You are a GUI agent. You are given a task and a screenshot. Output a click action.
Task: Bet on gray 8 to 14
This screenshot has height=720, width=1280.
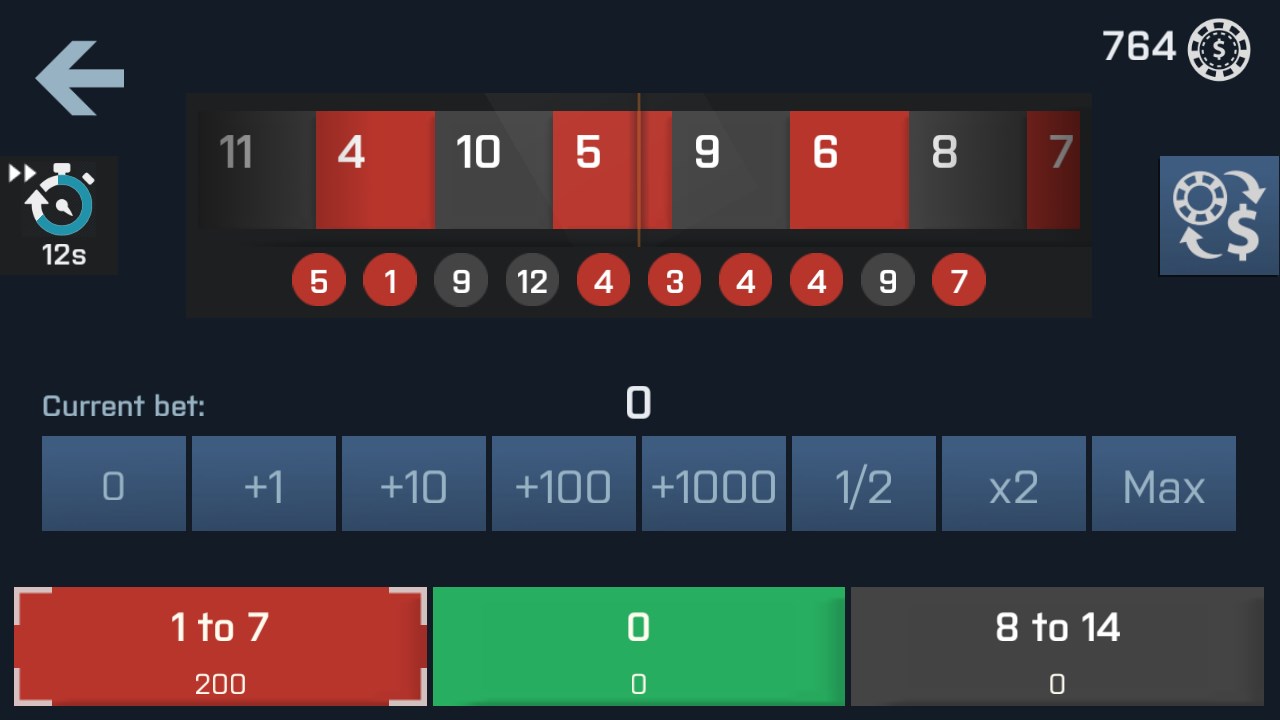pyautogui.click(x=1057, y=646)
